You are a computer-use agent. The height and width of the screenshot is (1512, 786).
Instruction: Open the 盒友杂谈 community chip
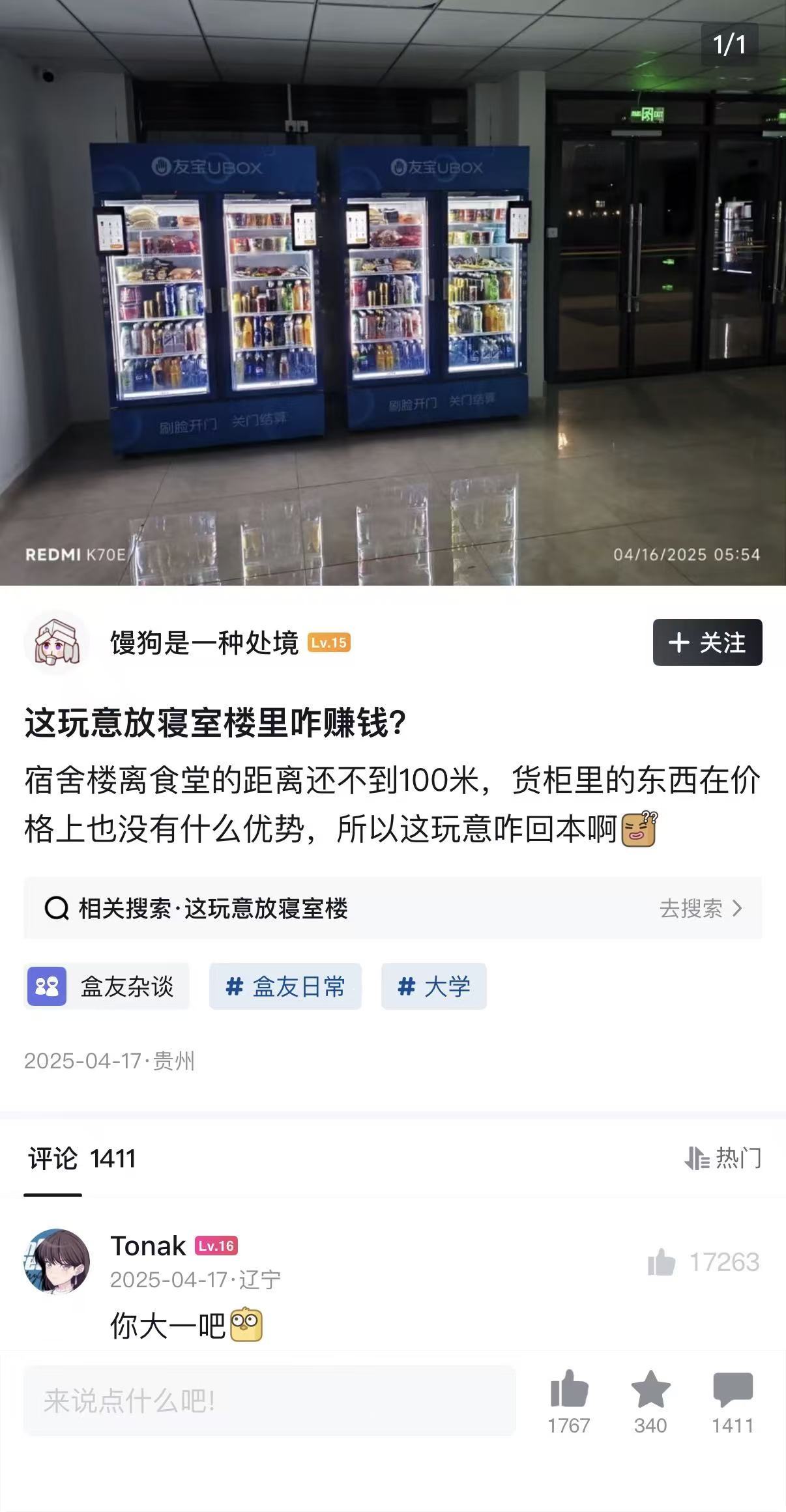coord(107,986)
